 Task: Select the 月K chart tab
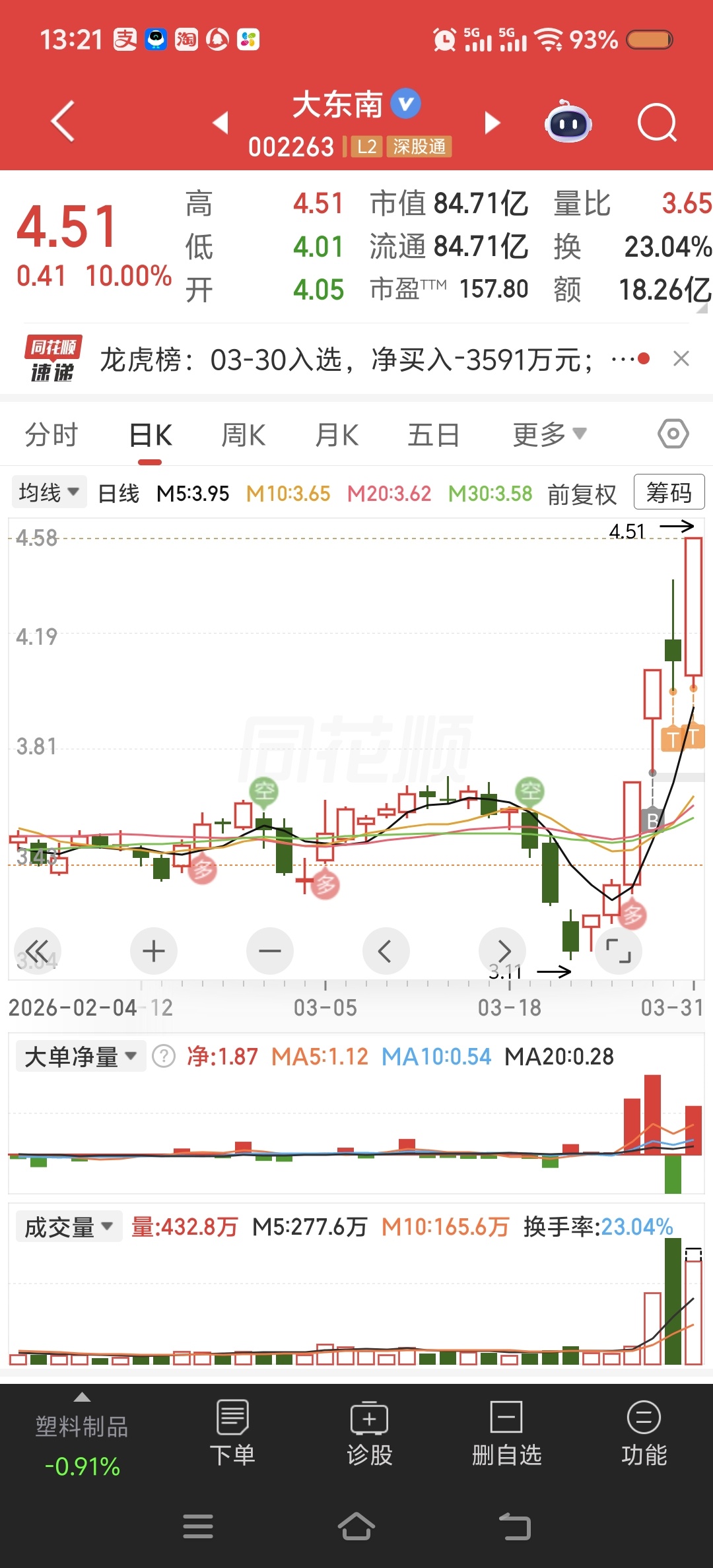coord(337,436)
